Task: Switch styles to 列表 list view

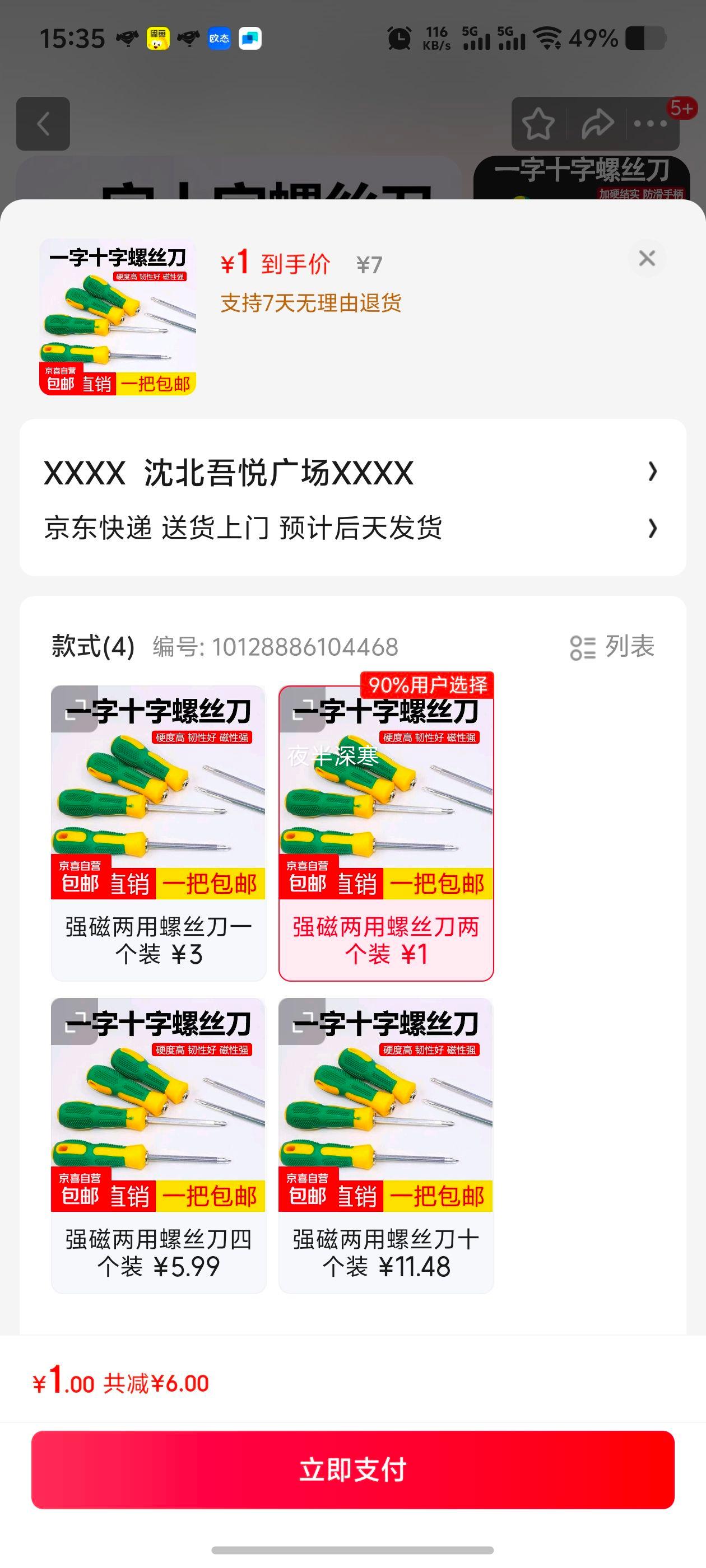Action: click(x=612, y=647)
